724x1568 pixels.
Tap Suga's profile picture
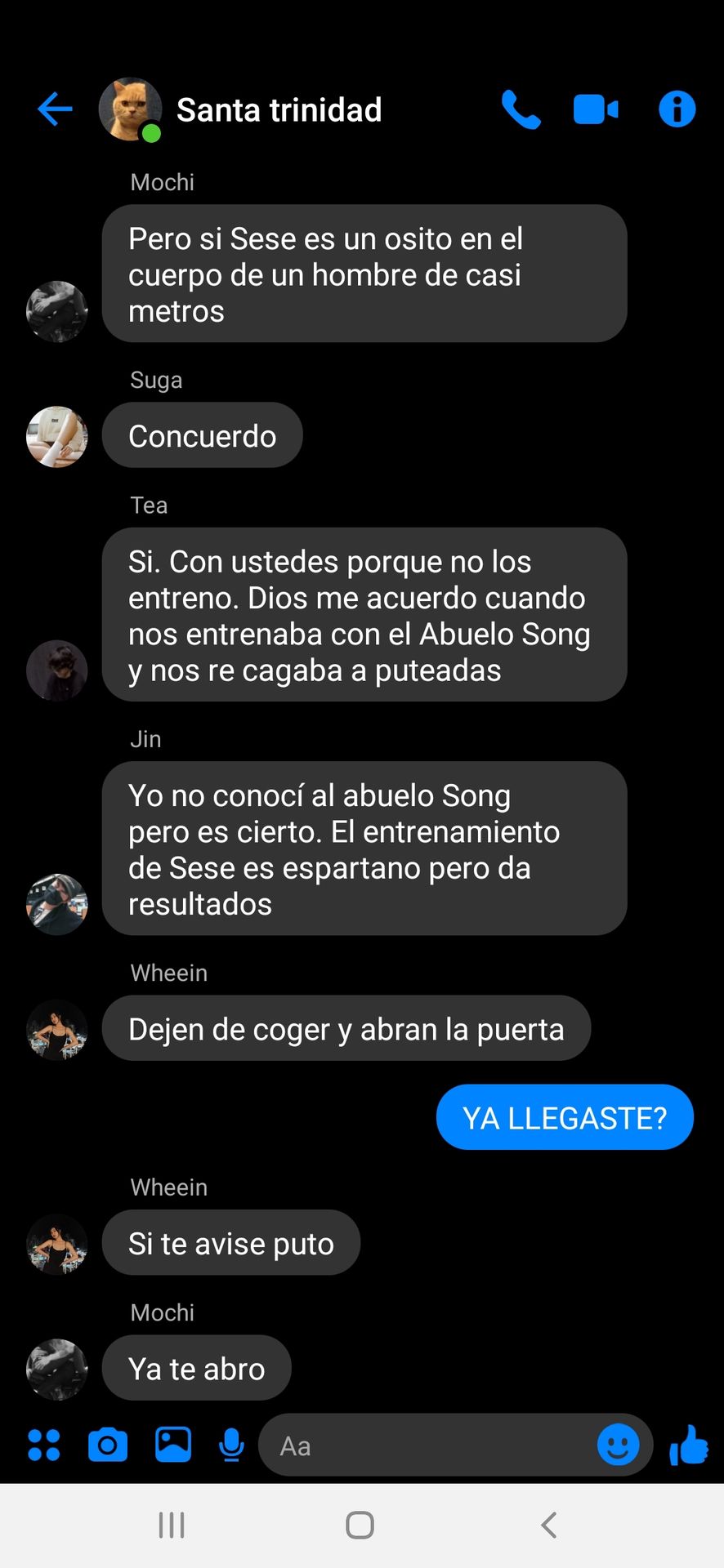coord(57,437)
